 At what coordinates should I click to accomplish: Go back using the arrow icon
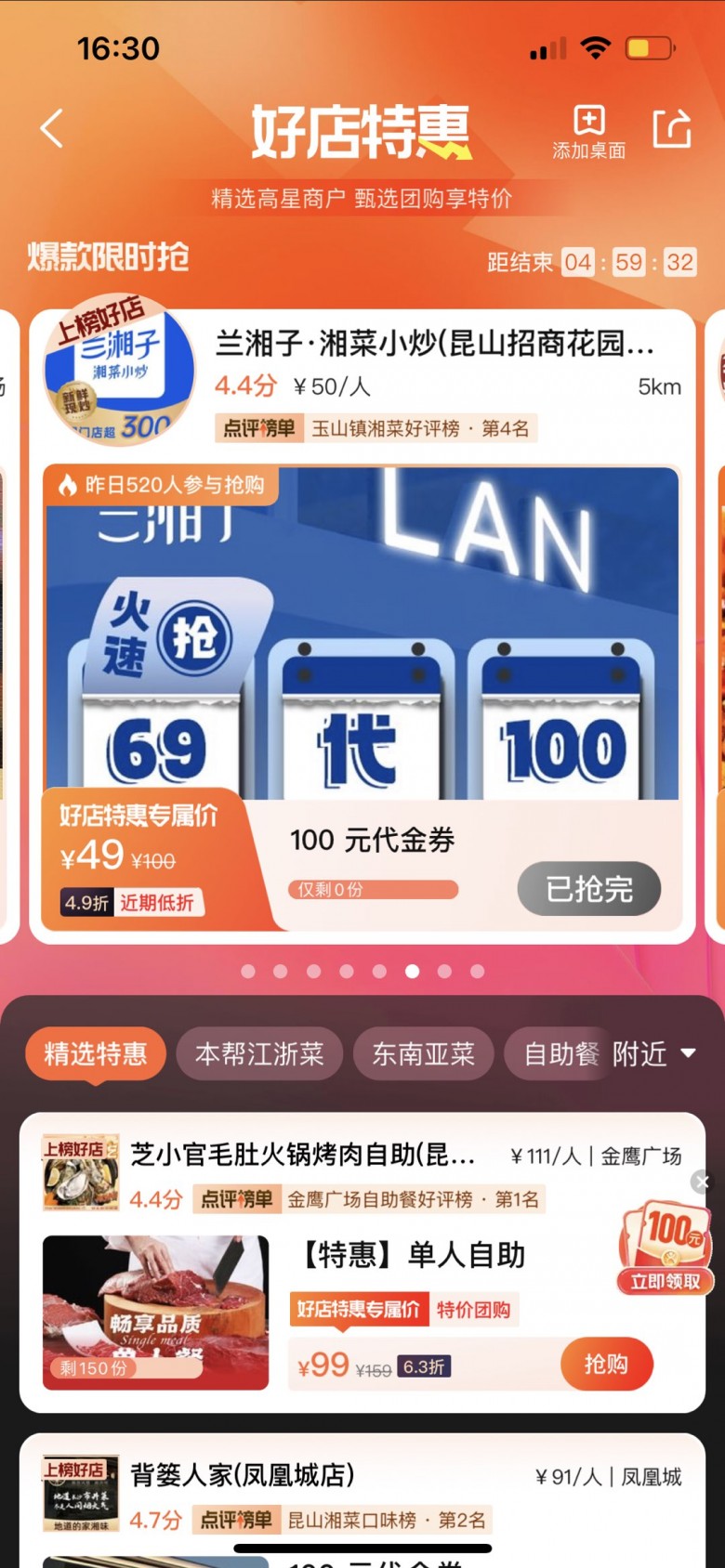click(x=52, y=128)
